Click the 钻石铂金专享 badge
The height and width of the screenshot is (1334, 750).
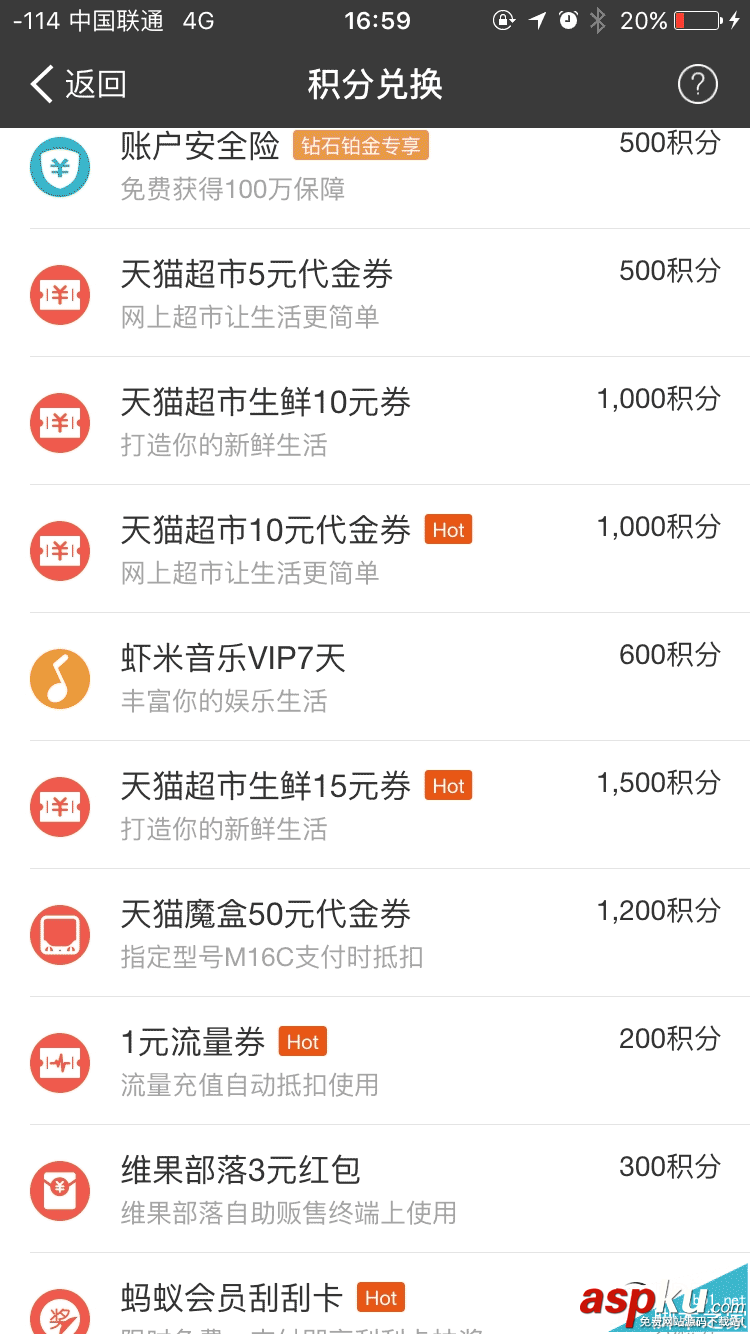point(361,145)
